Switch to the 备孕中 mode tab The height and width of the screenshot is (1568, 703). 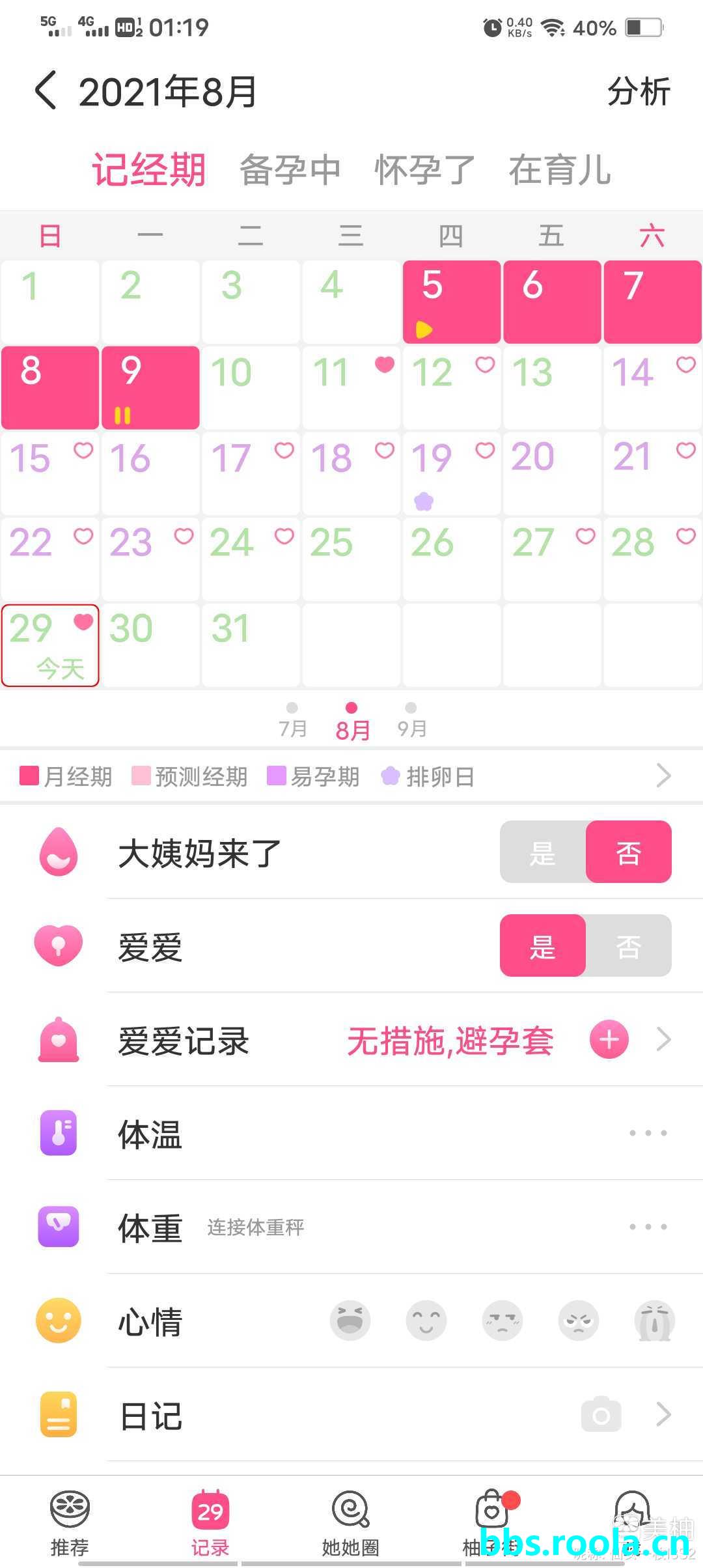point(290,170)
